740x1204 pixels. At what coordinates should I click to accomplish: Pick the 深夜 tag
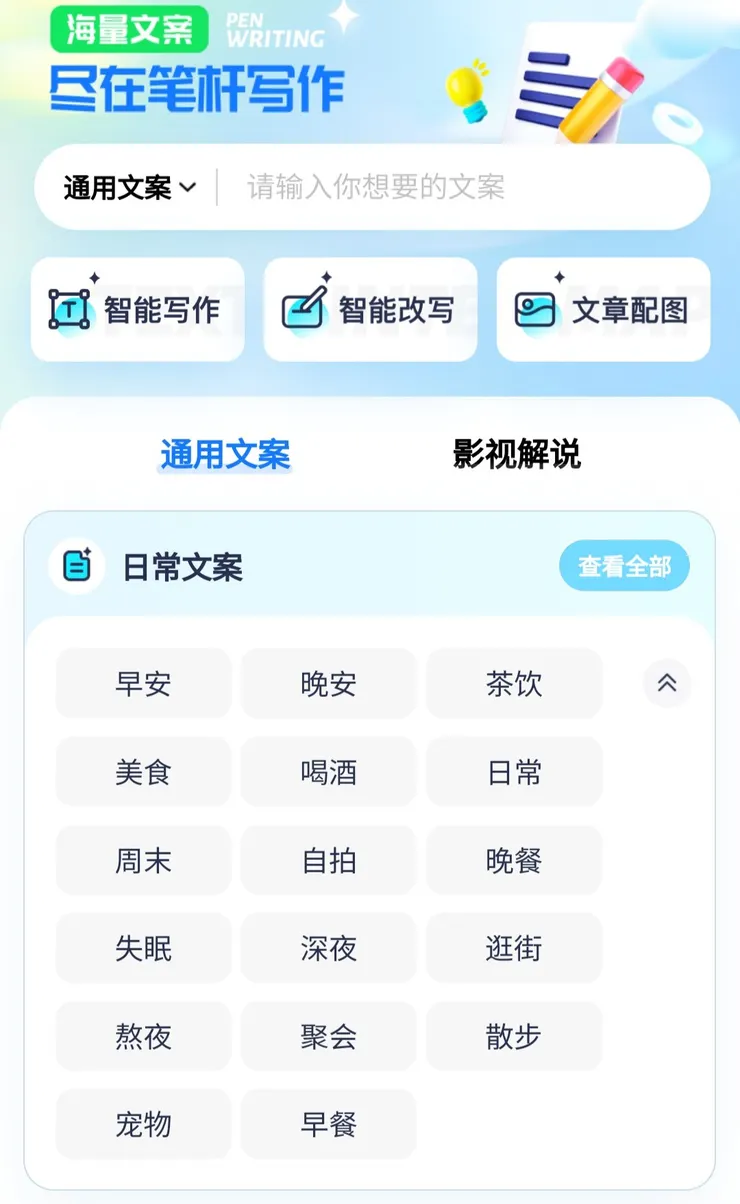(329, 948)
